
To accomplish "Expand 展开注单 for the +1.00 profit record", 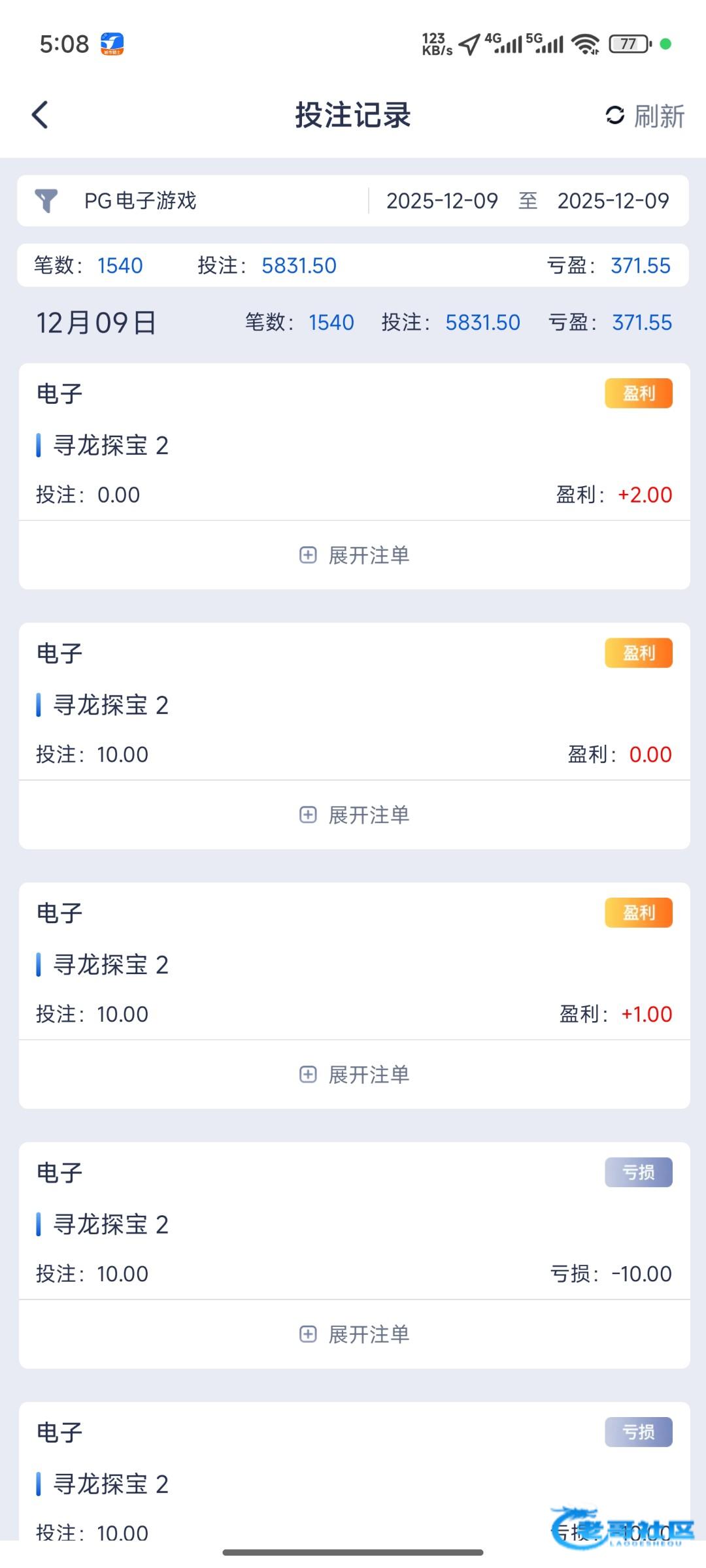I will 354,1075.
